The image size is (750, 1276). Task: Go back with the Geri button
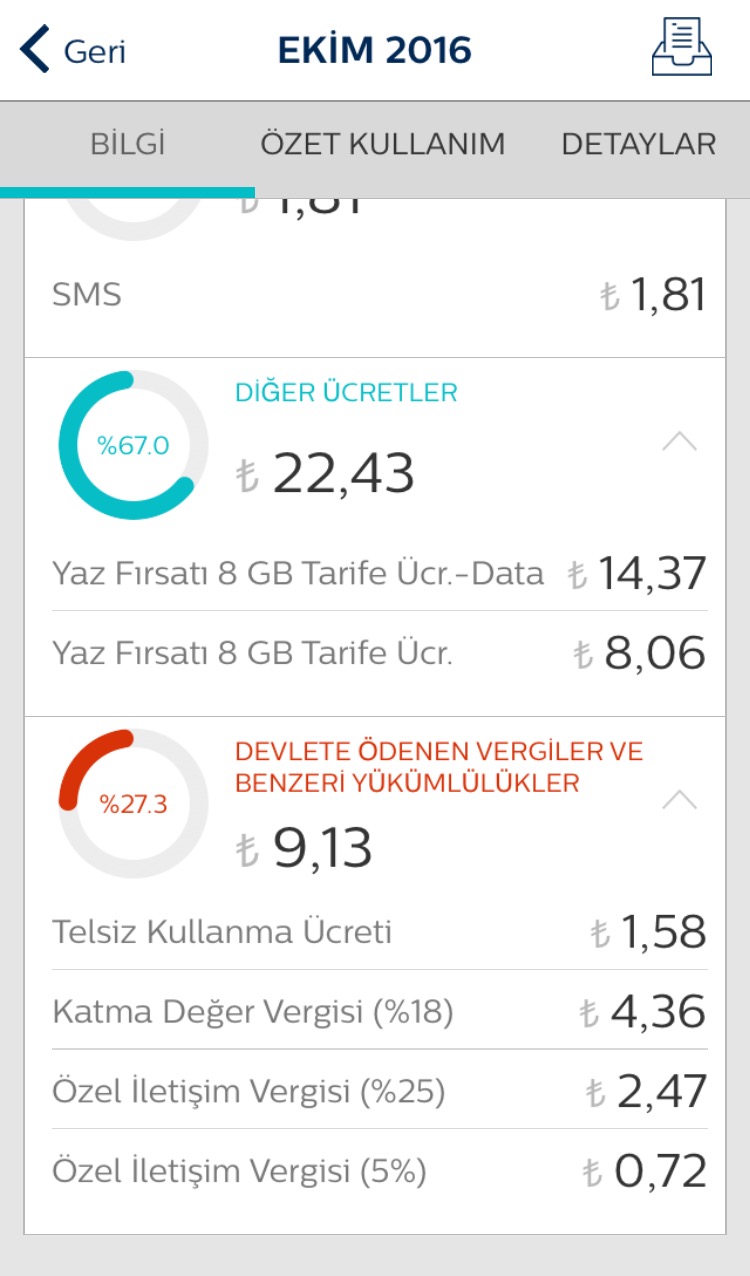[72, 50]
